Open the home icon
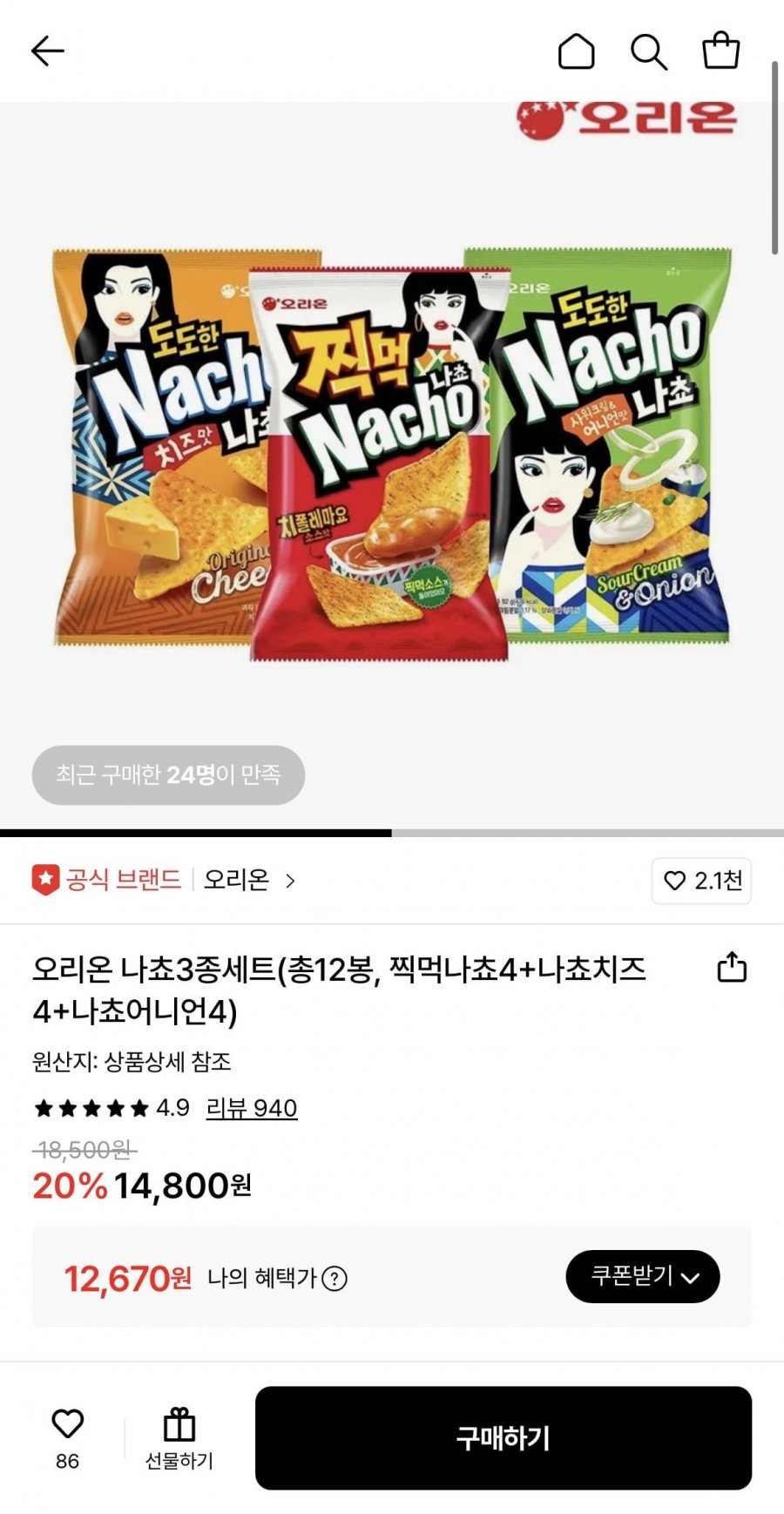Screen dimensions: 784x1514 click(x=576, y=51)
